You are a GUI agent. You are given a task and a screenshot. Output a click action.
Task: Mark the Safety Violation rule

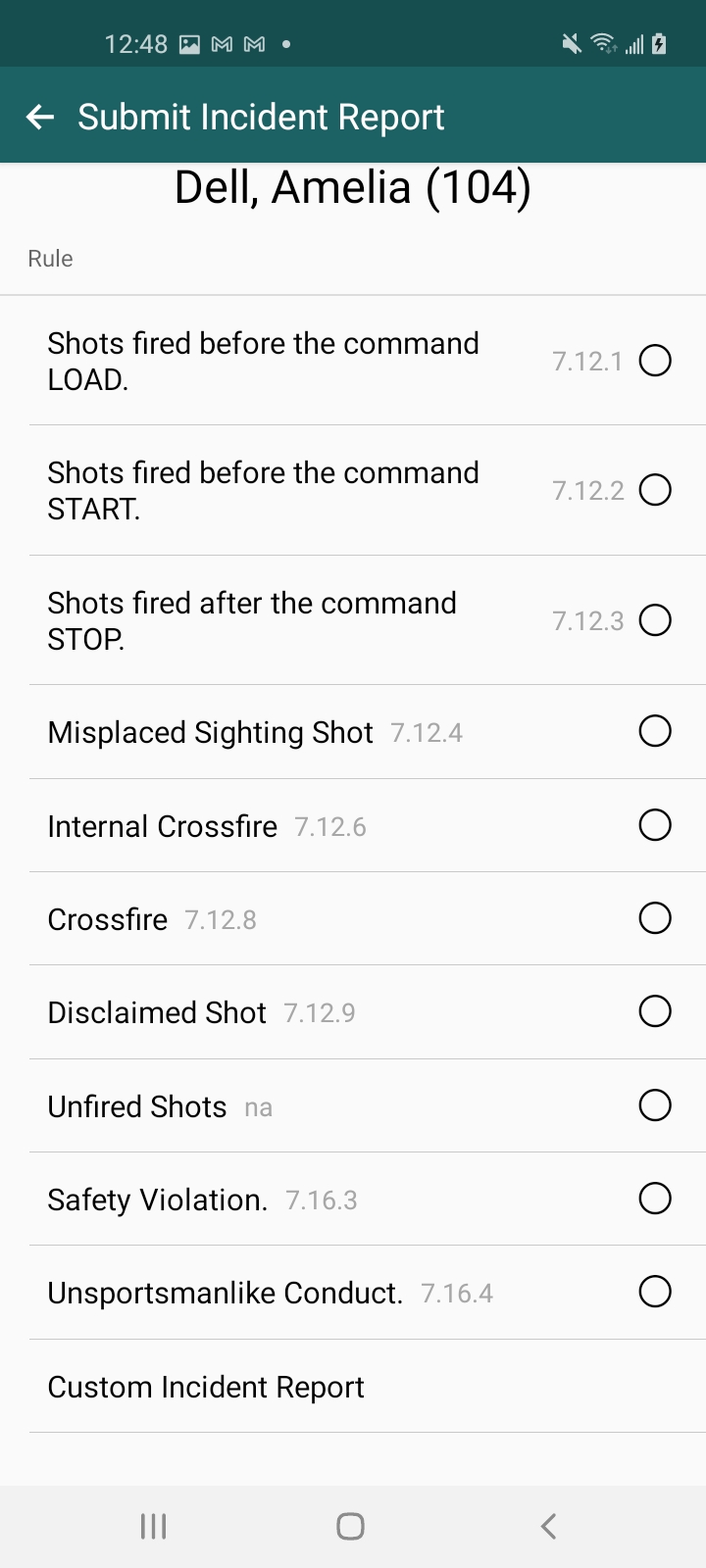(655, 1198)
